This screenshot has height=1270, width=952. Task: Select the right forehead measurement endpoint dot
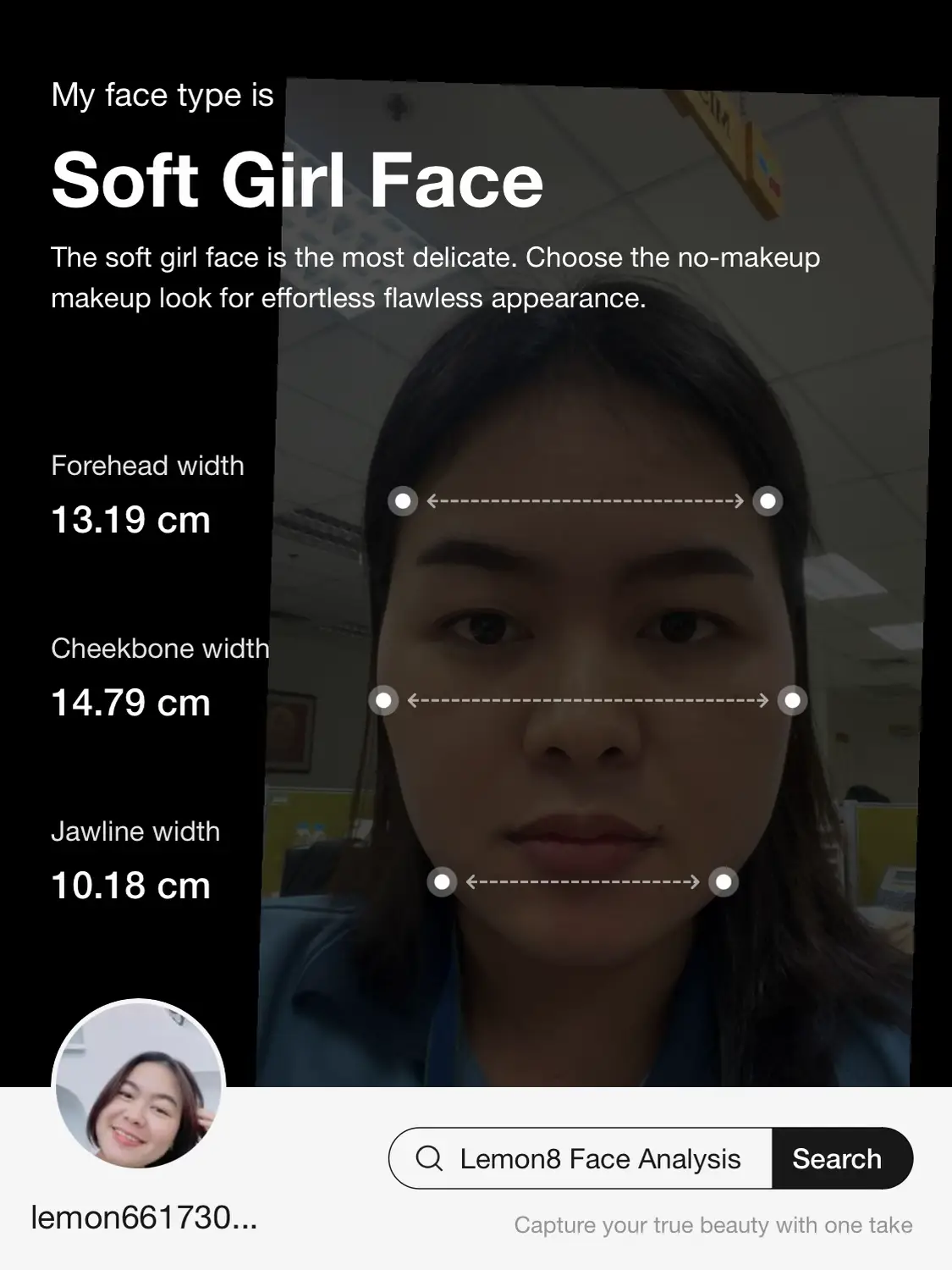[x=767, y=501]
